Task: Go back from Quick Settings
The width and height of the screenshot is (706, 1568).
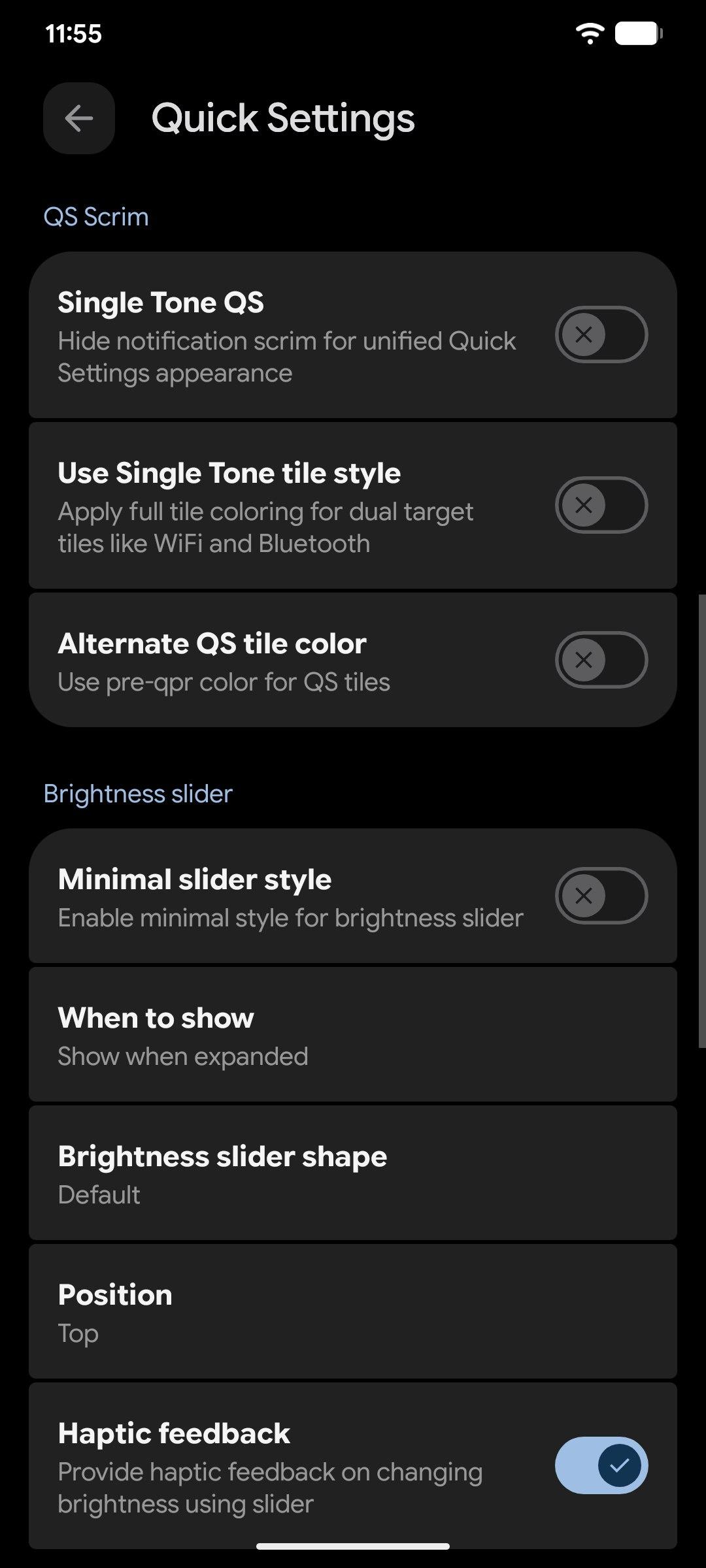Action: (79, 118)
